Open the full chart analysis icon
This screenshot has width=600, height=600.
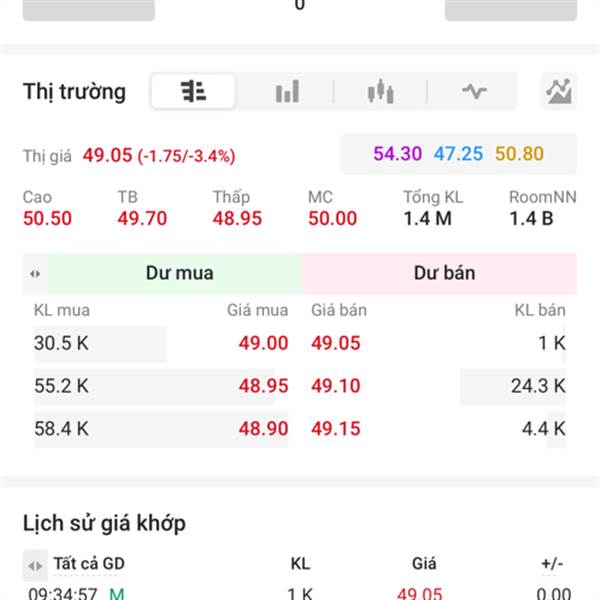558,92
